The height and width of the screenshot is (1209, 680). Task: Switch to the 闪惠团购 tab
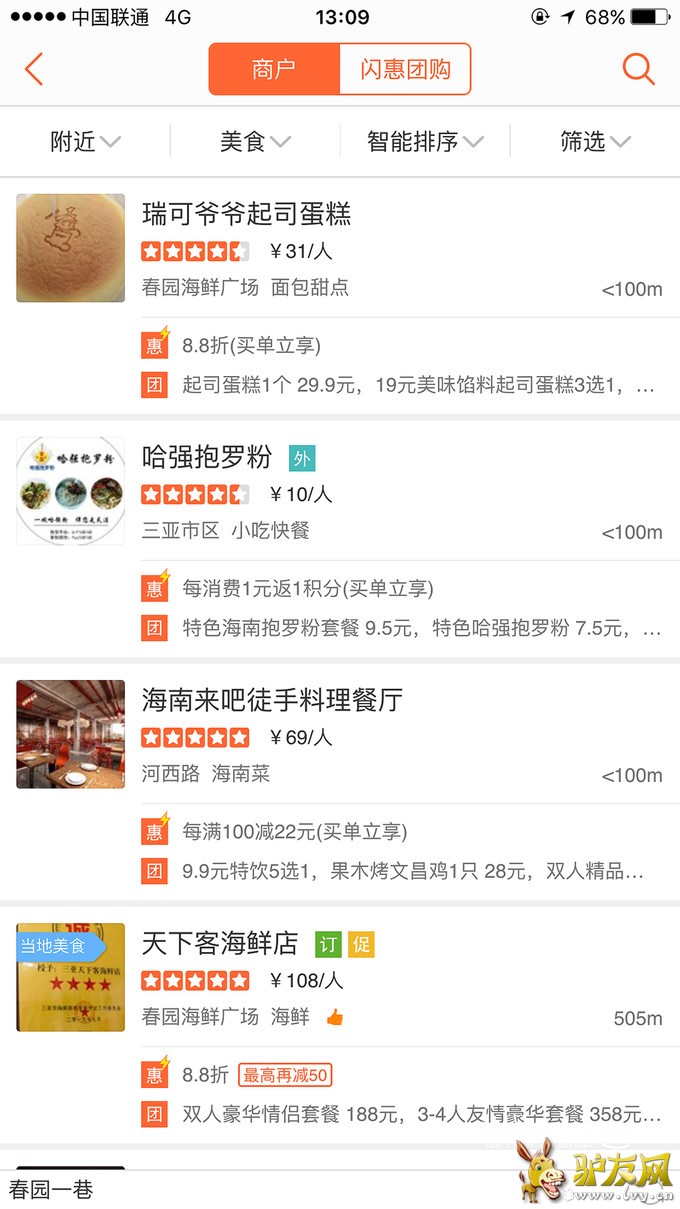click(x=405, y=69)
